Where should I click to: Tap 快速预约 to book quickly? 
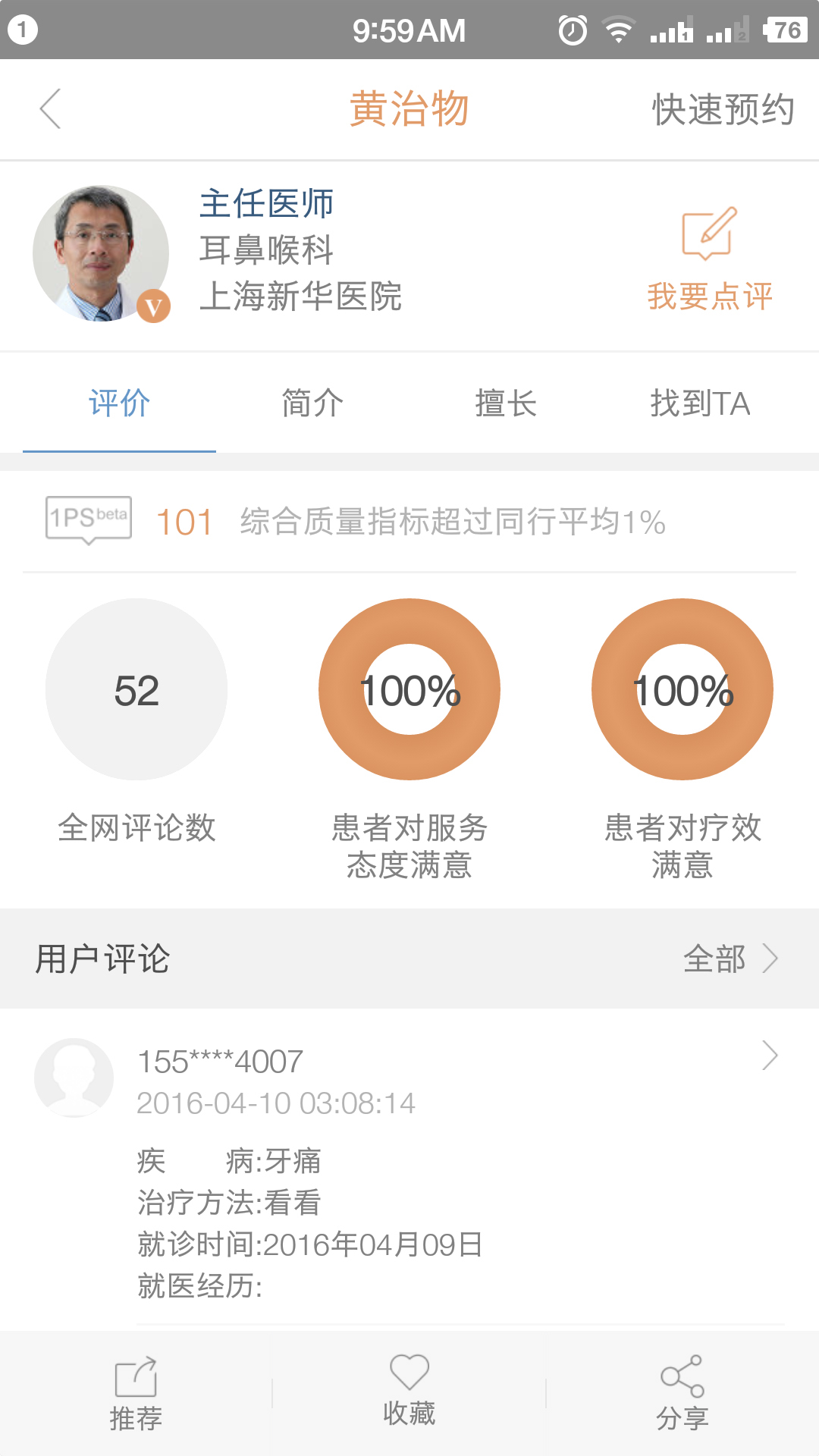coord(723,110)
